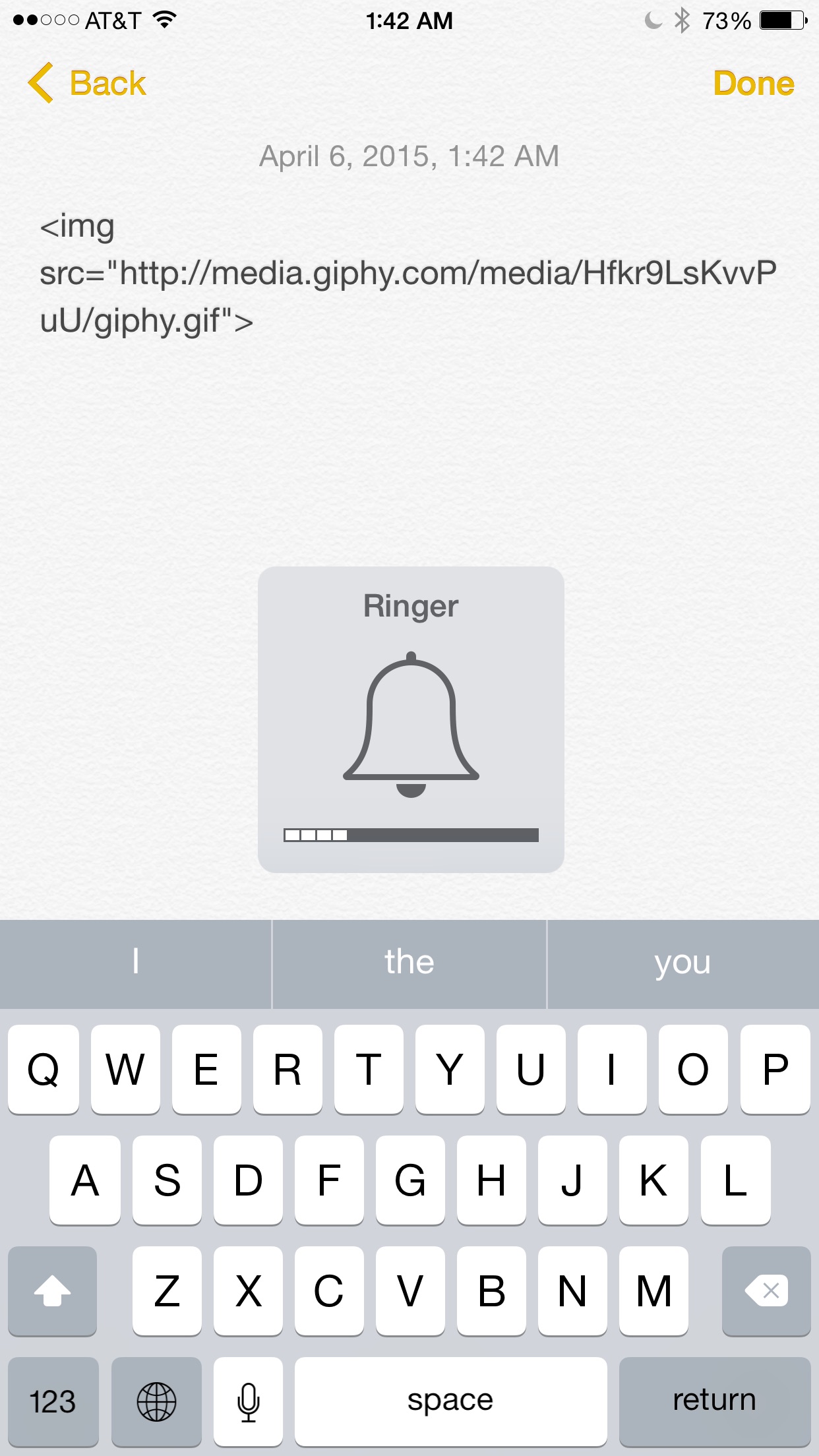This screenshot has width=819, height=1456.
Task: Tap the note text area with img tag
Action: tap(408, 273)
